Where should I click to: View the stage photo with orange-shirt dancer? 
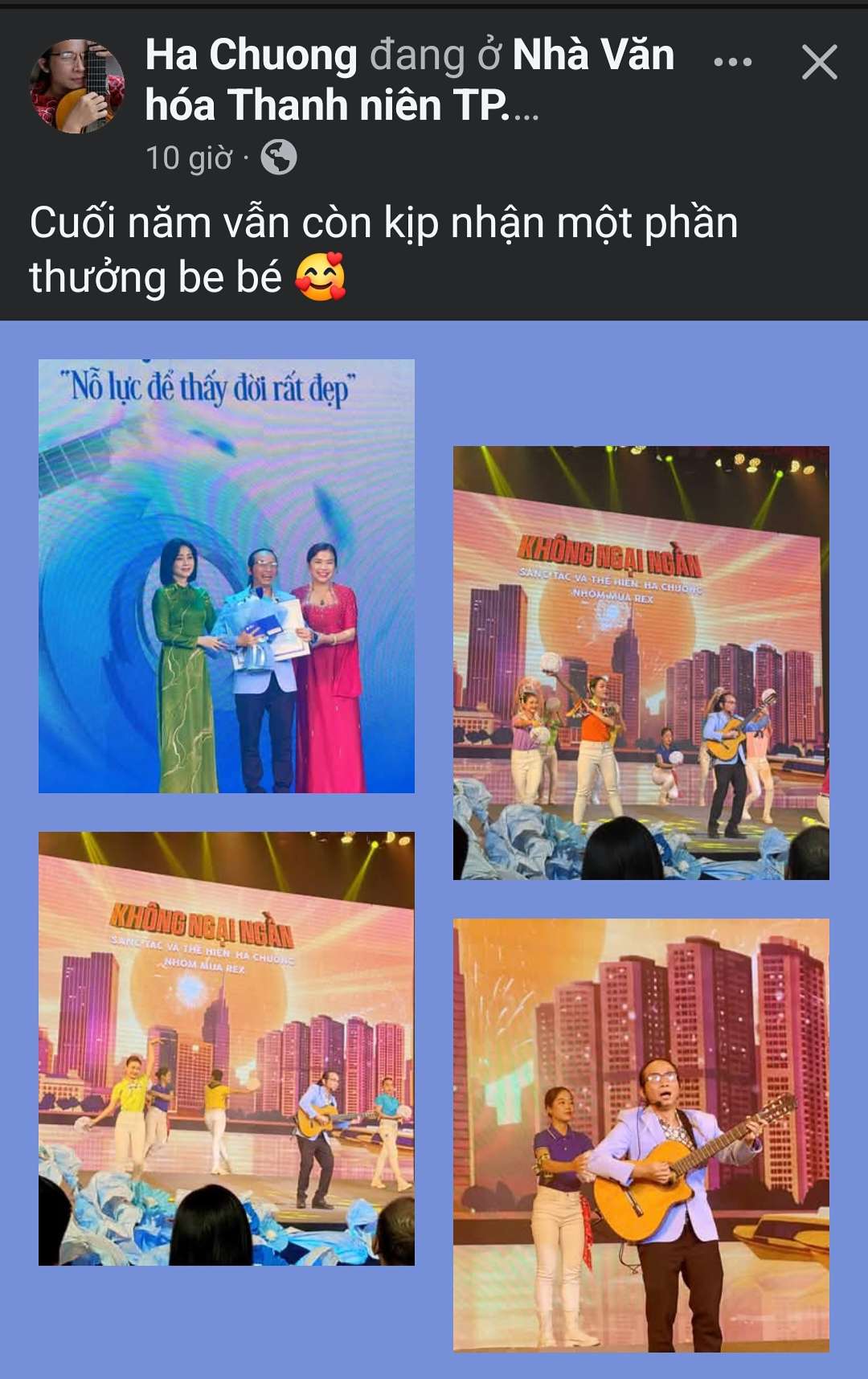641,662
